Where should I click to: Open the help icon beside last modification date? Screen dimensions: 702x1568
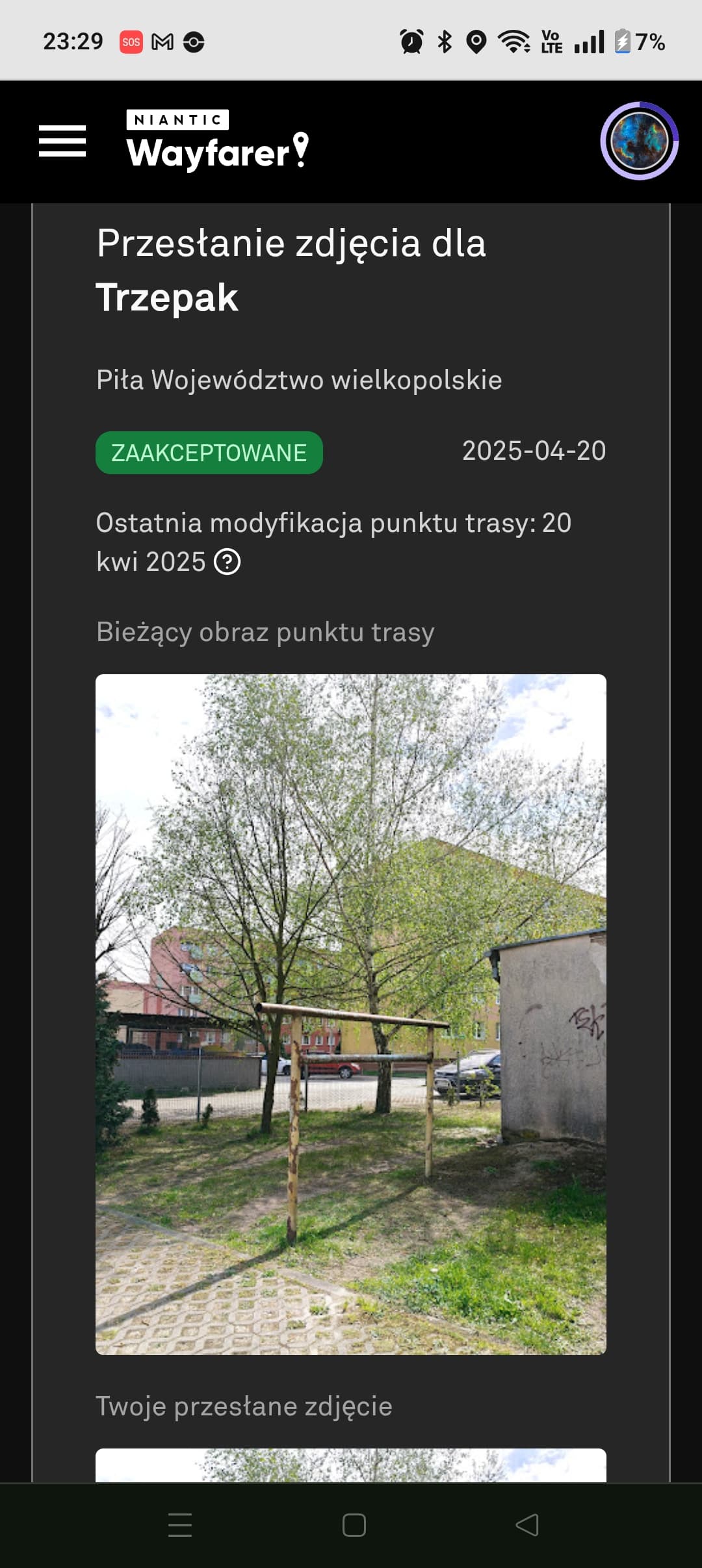[x=227, y=562]
